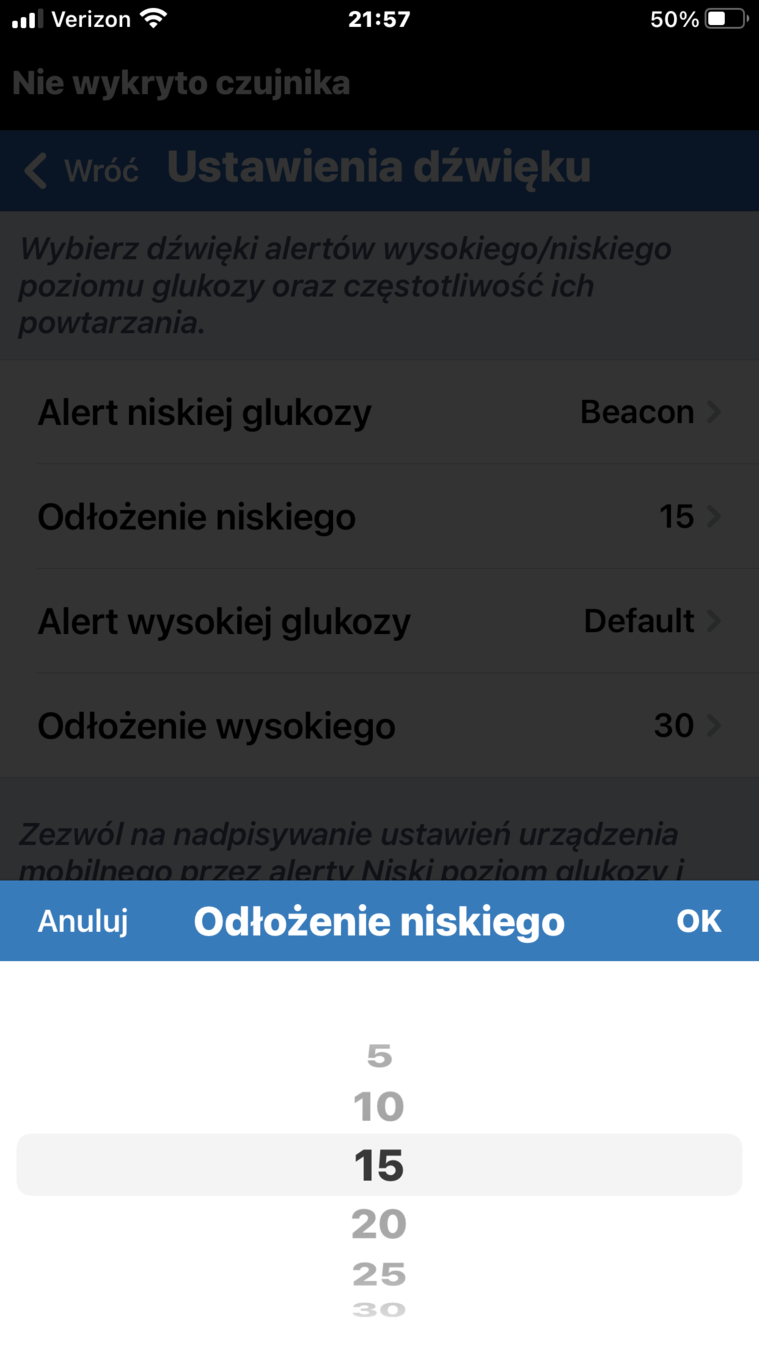Cancel the picker with Anuluj
This screenshot has height=1350, width=759.
pos(83,921)
